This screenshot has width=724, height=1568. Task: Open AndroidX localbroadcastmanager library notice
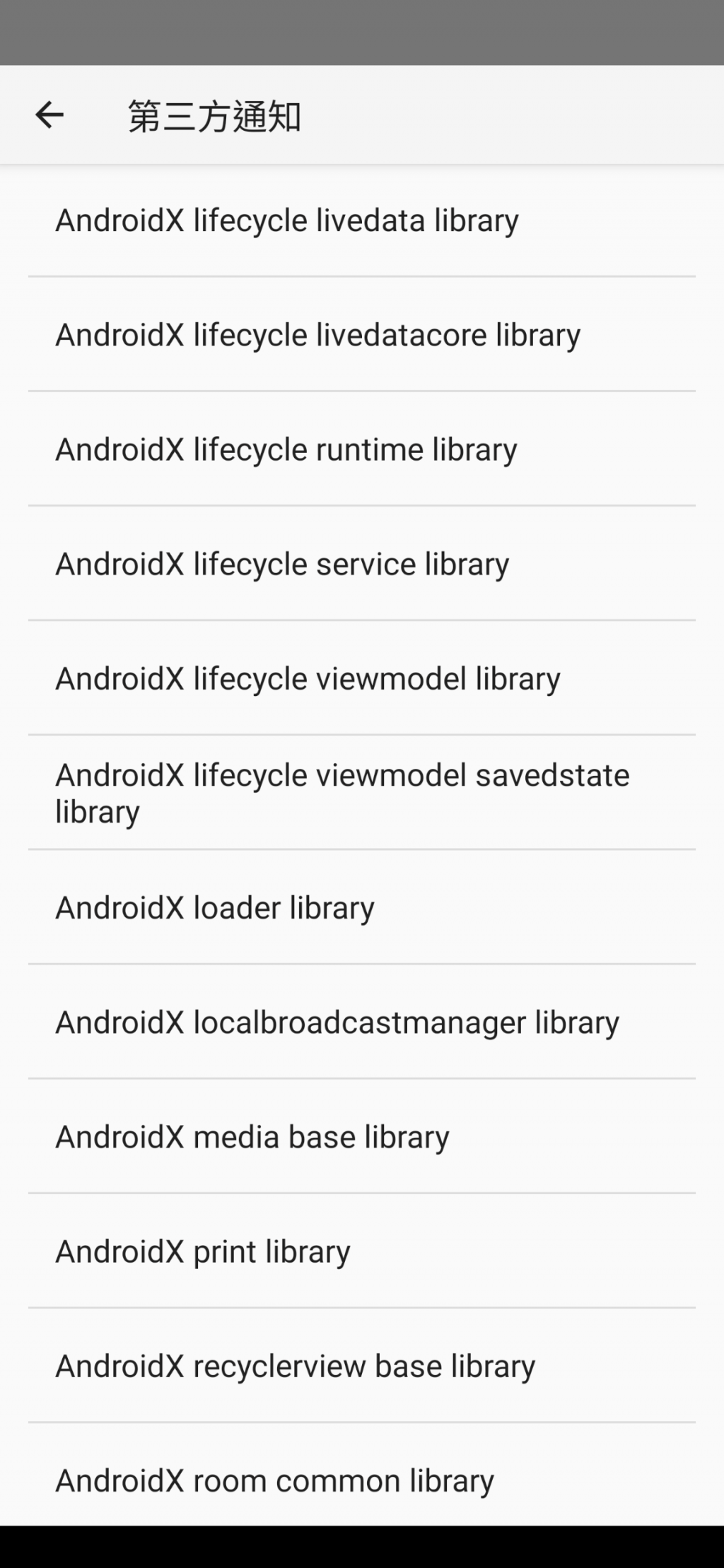(337, 1022)
